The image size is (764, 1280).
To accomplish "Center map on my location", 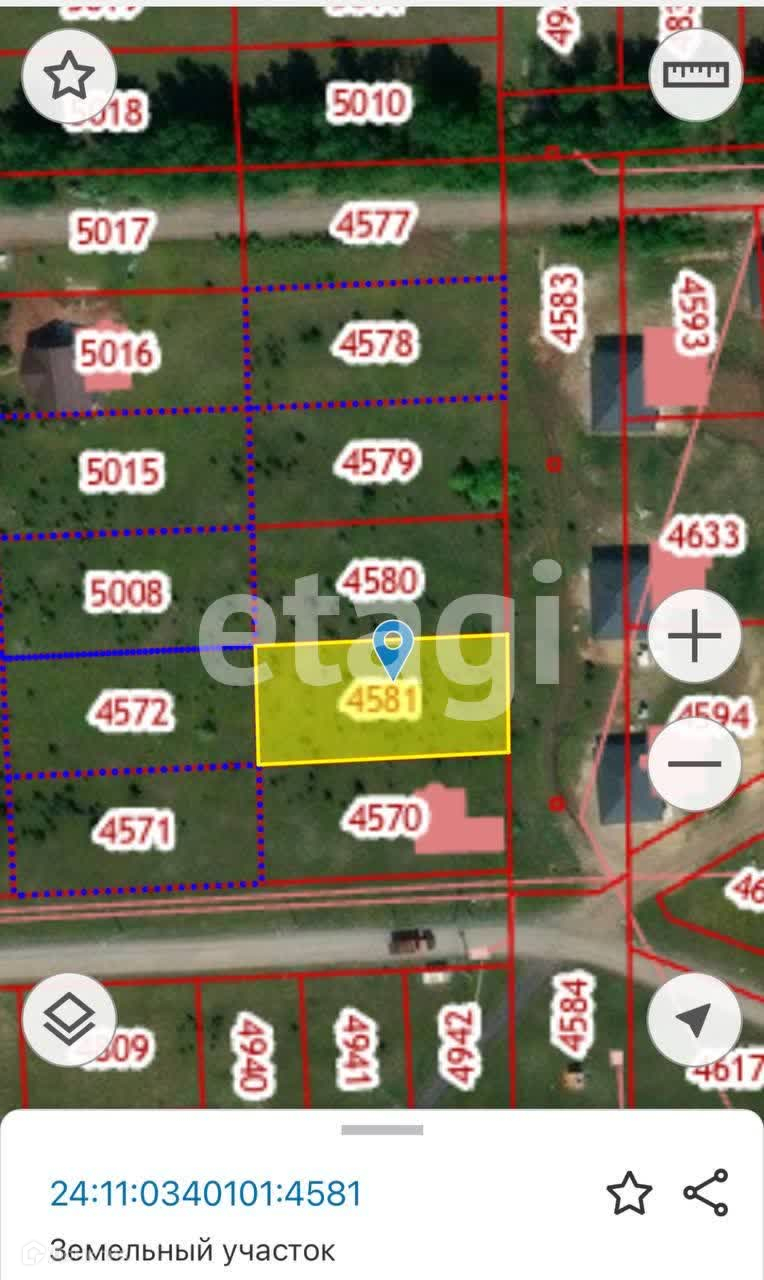I will click(x=695, y=1019).
